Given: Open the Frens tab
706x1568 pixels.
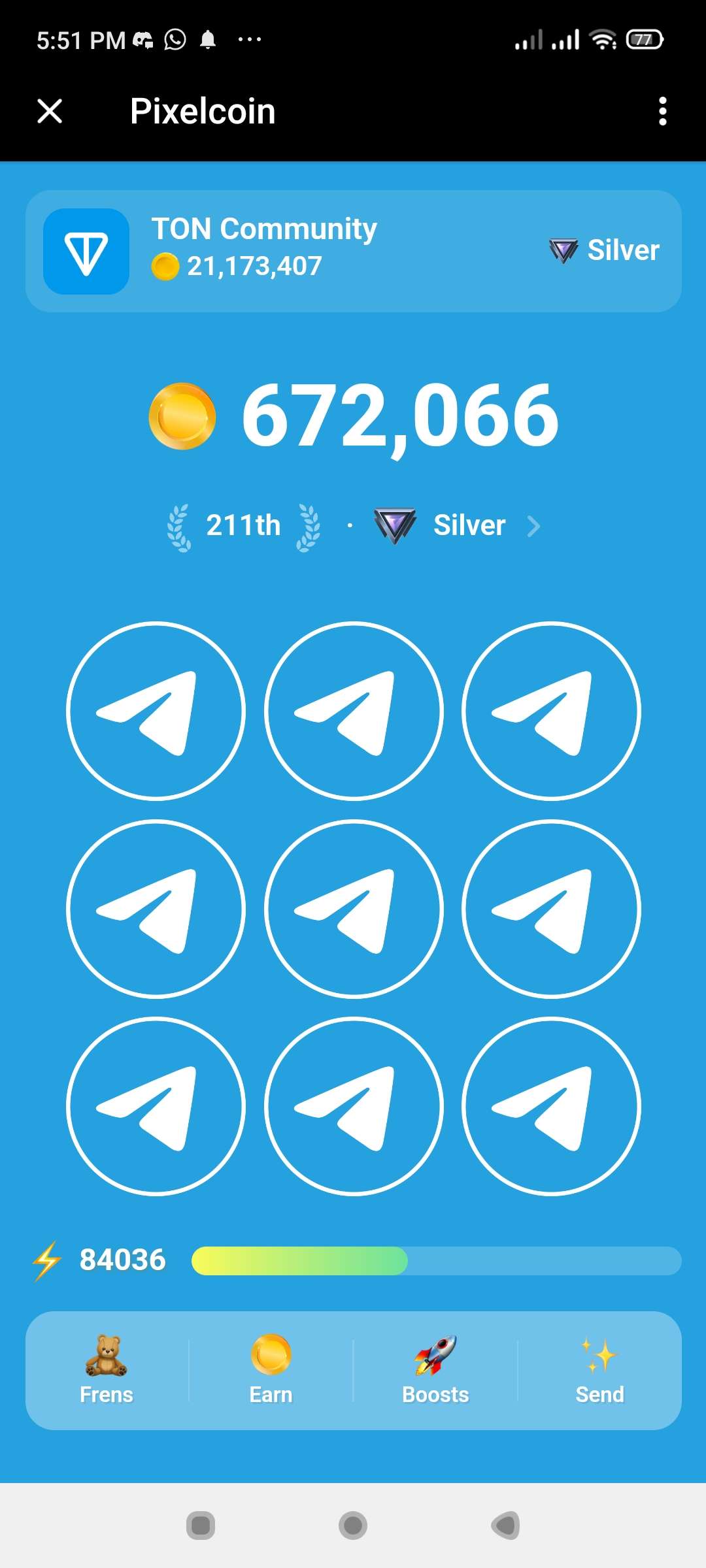Looking at the screenshot, I should point(107,1370).
